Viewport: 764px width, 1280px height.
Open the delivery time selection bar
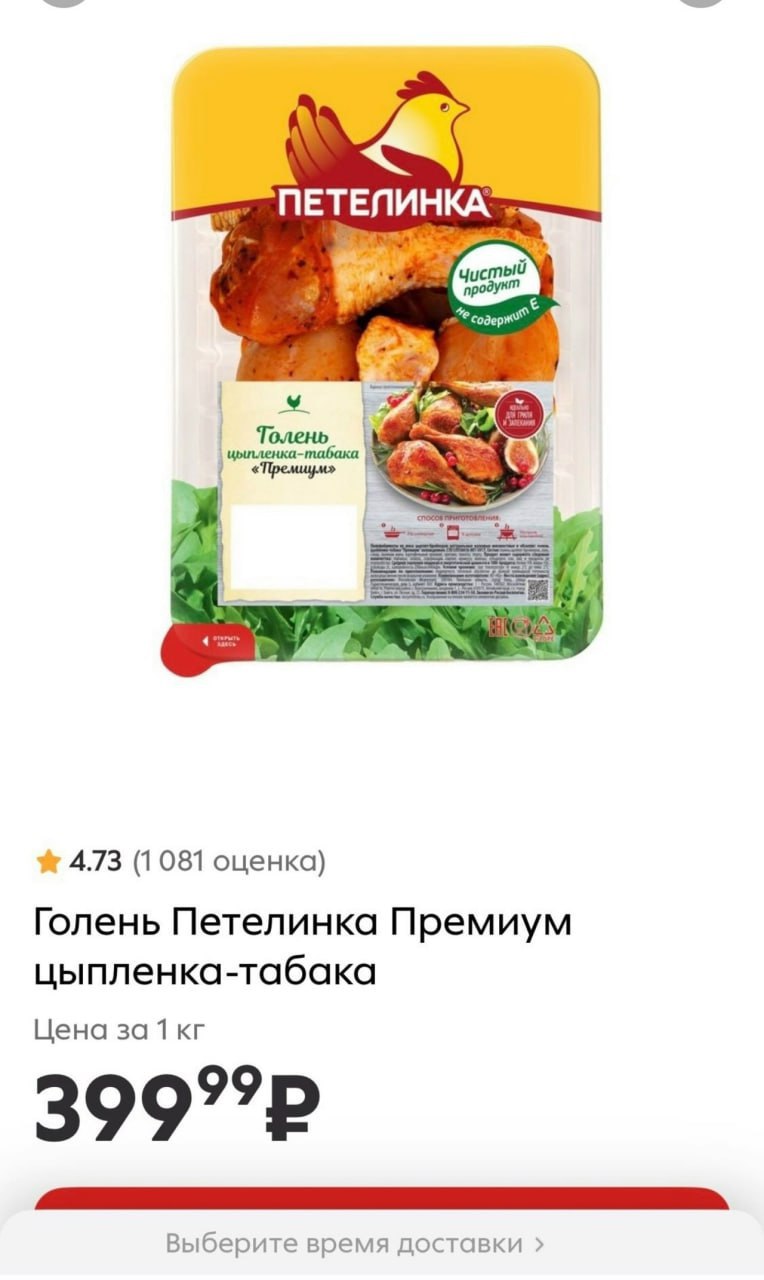click(x=356, y=1244)
